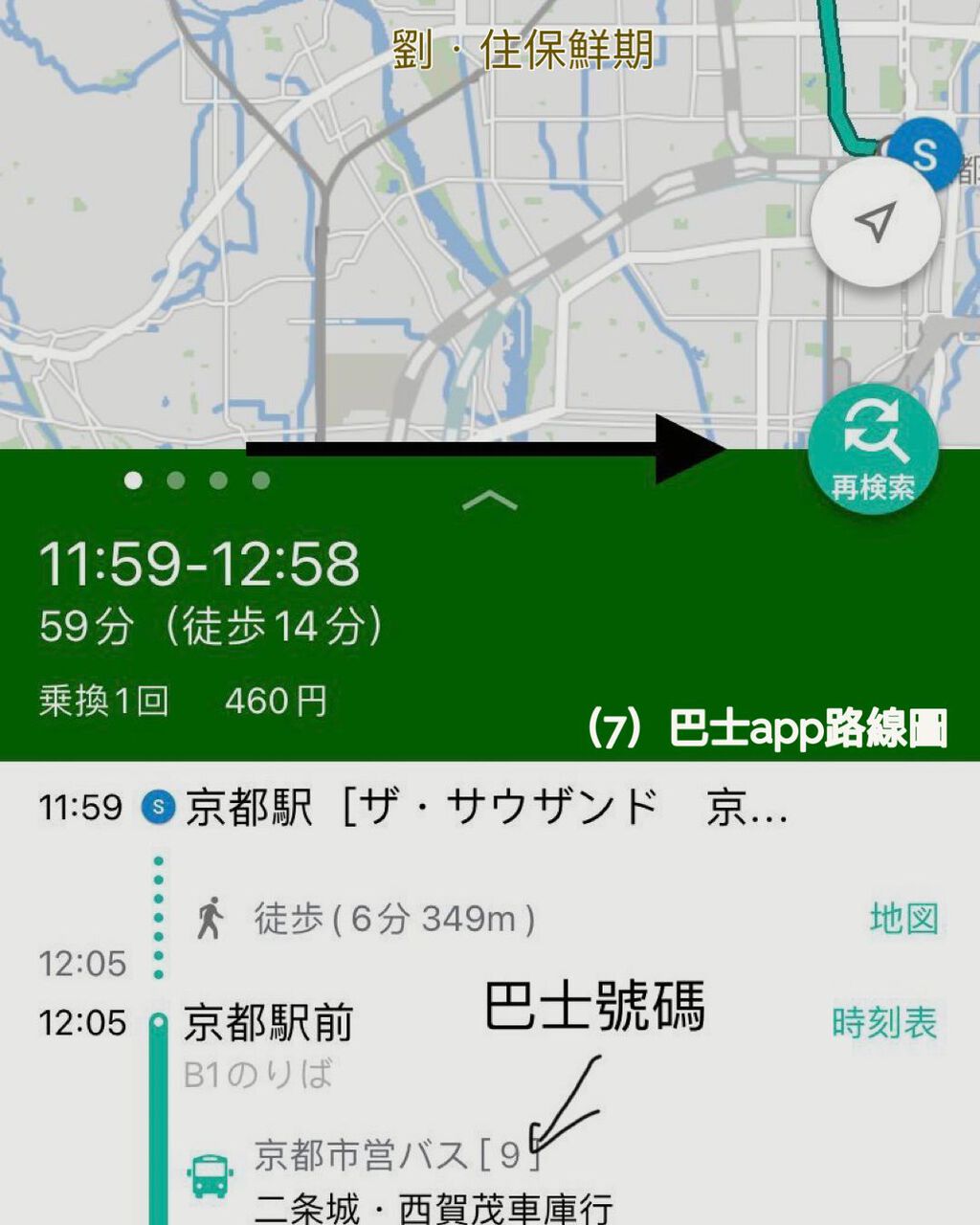Viewport: 980px width, 1225px height.
Task: Open the 11:59-12:58 route summary
Action: (x=199, y=564)
